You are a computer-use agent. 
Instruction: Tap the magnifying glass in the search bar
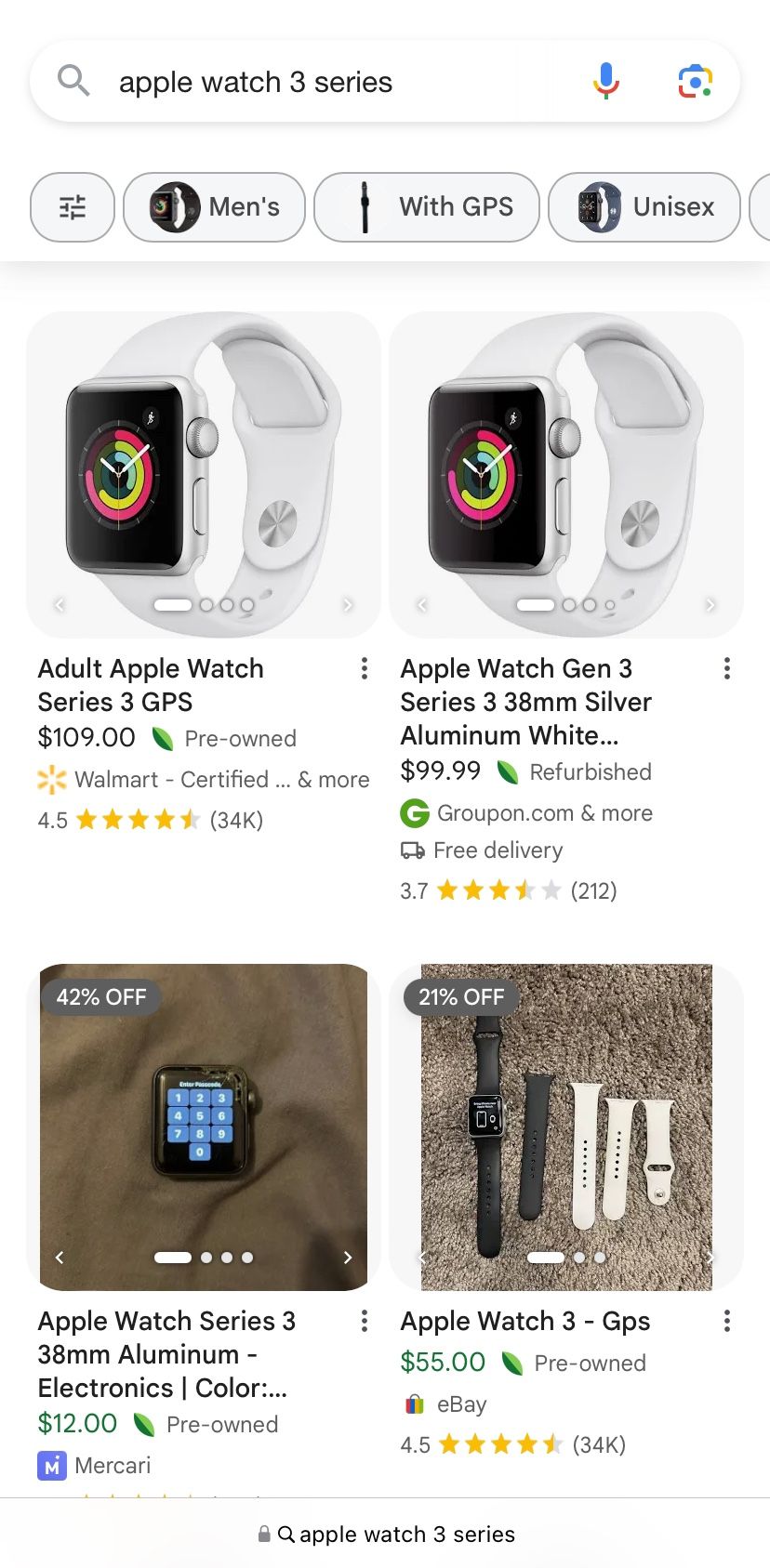73,81
